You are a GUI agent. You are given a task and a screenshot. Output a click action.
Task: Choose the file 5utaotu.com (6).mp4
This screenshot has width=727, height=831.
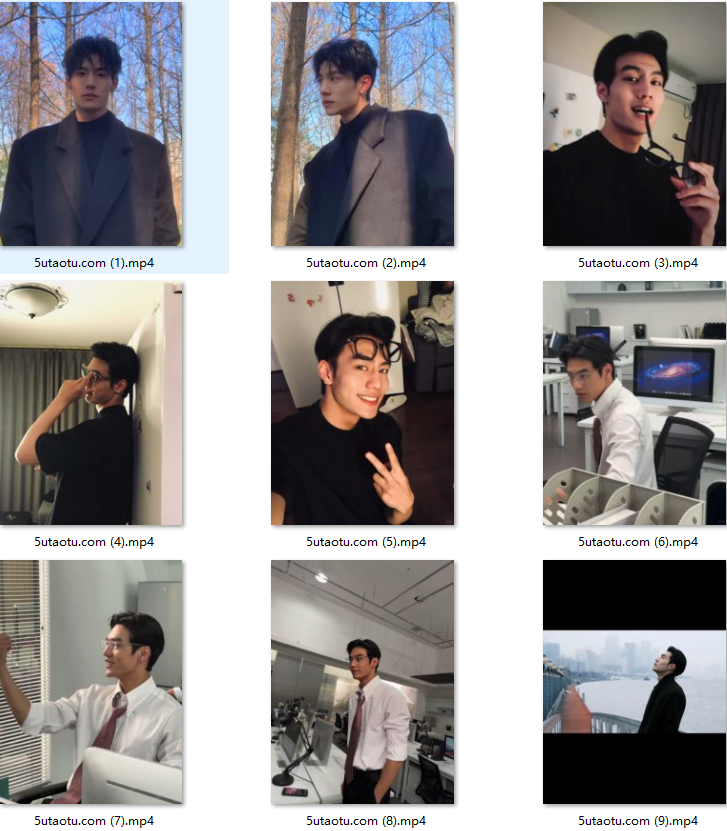pos(634,403)
